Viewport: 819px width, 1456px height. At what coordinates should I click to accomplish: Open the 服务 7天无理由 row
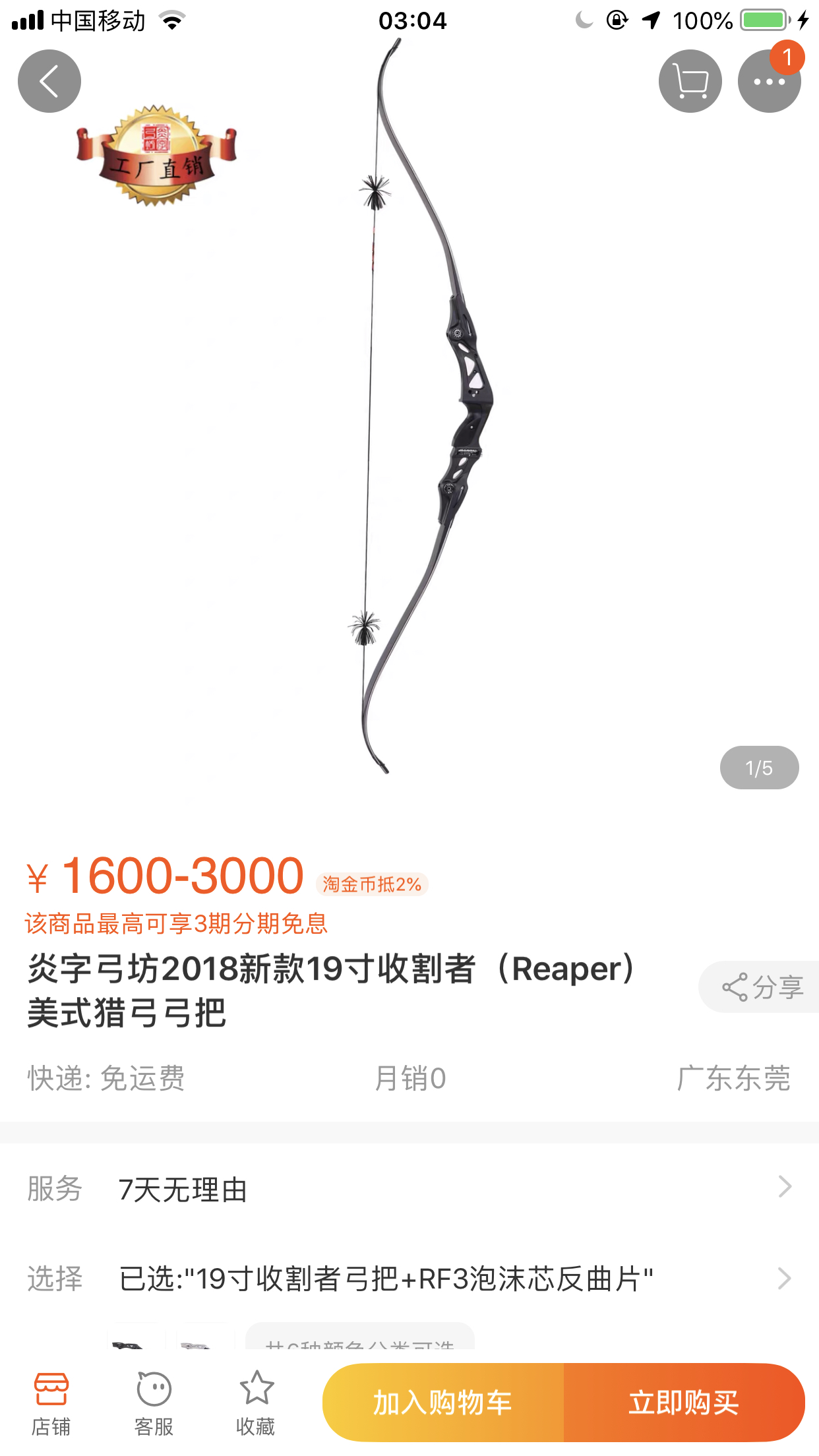click(409, 1188)
